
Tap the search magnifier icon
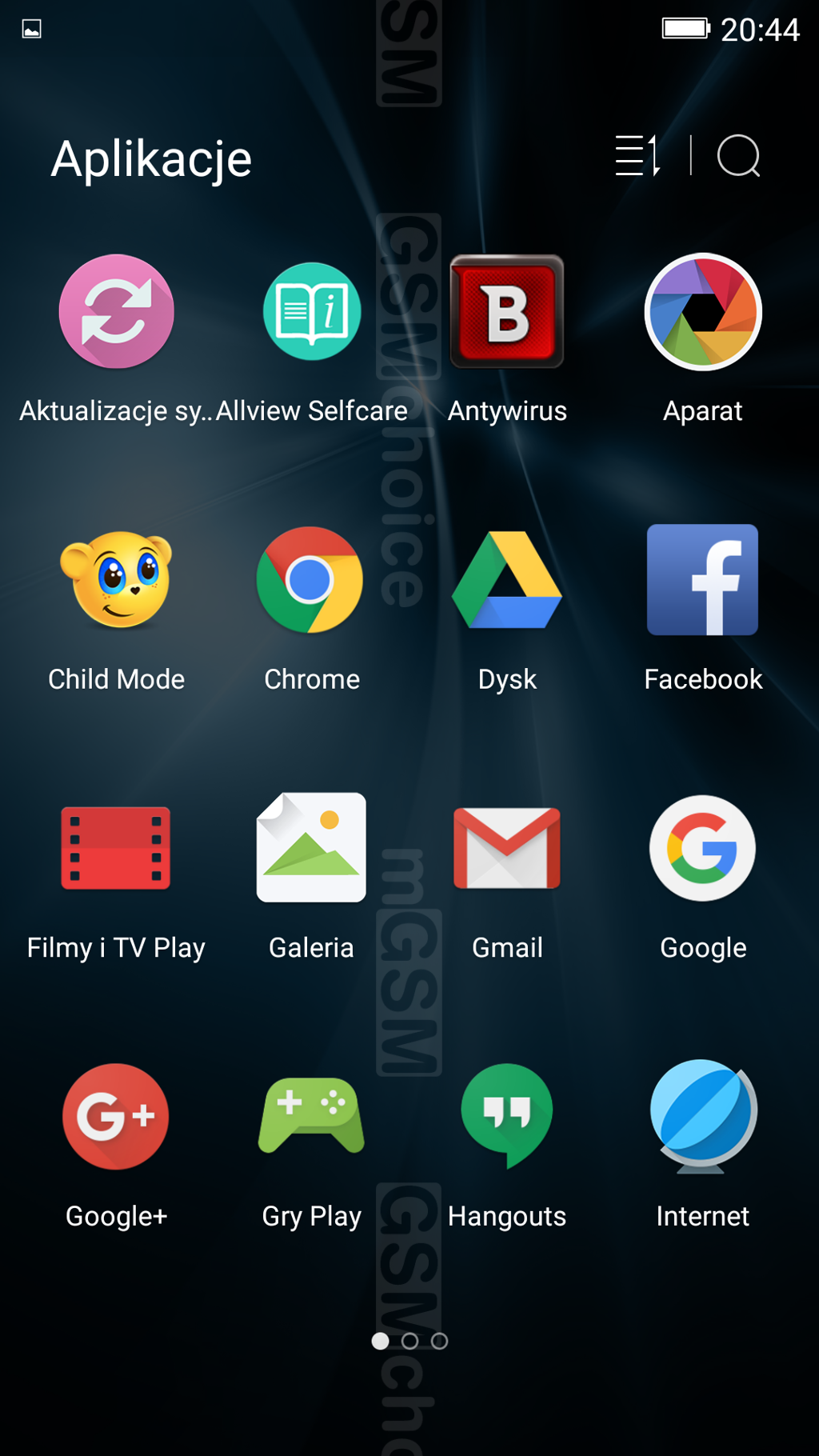click(738, 155)
